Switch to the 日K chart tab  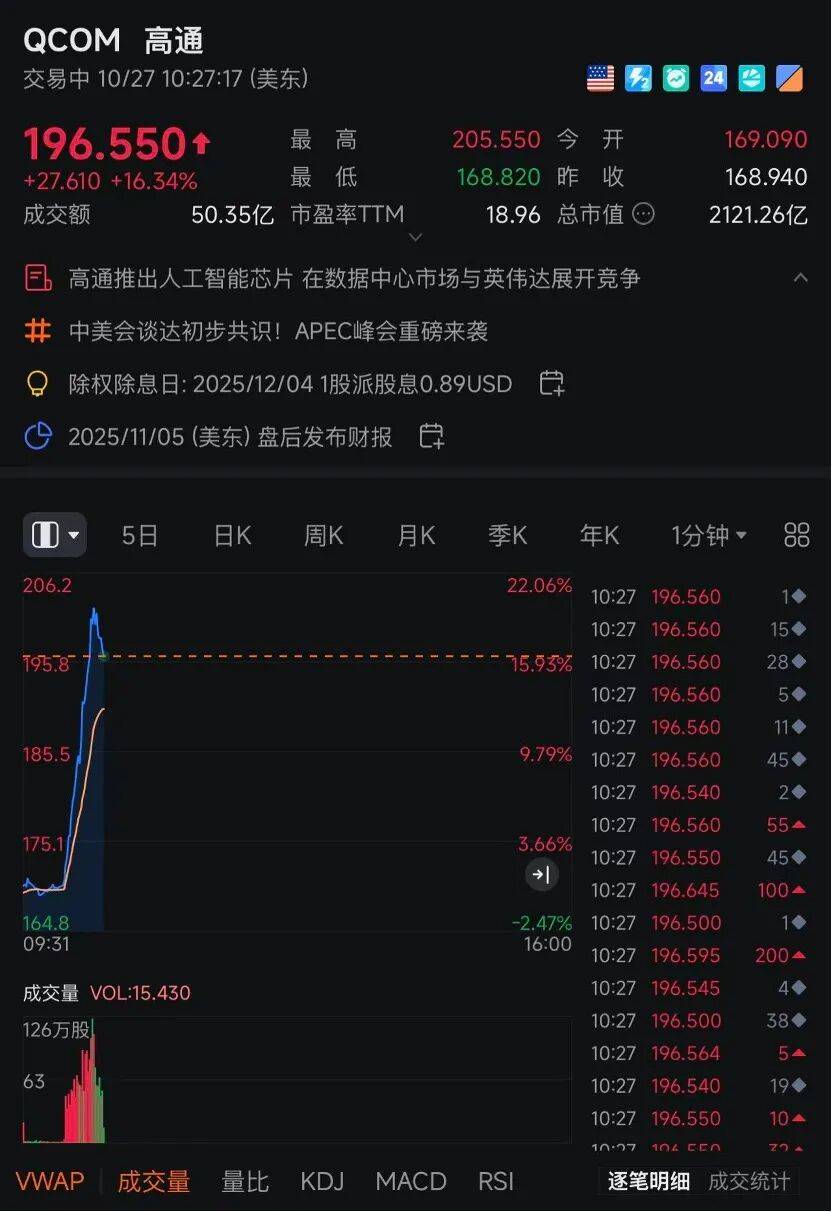(x=232, y=535)
